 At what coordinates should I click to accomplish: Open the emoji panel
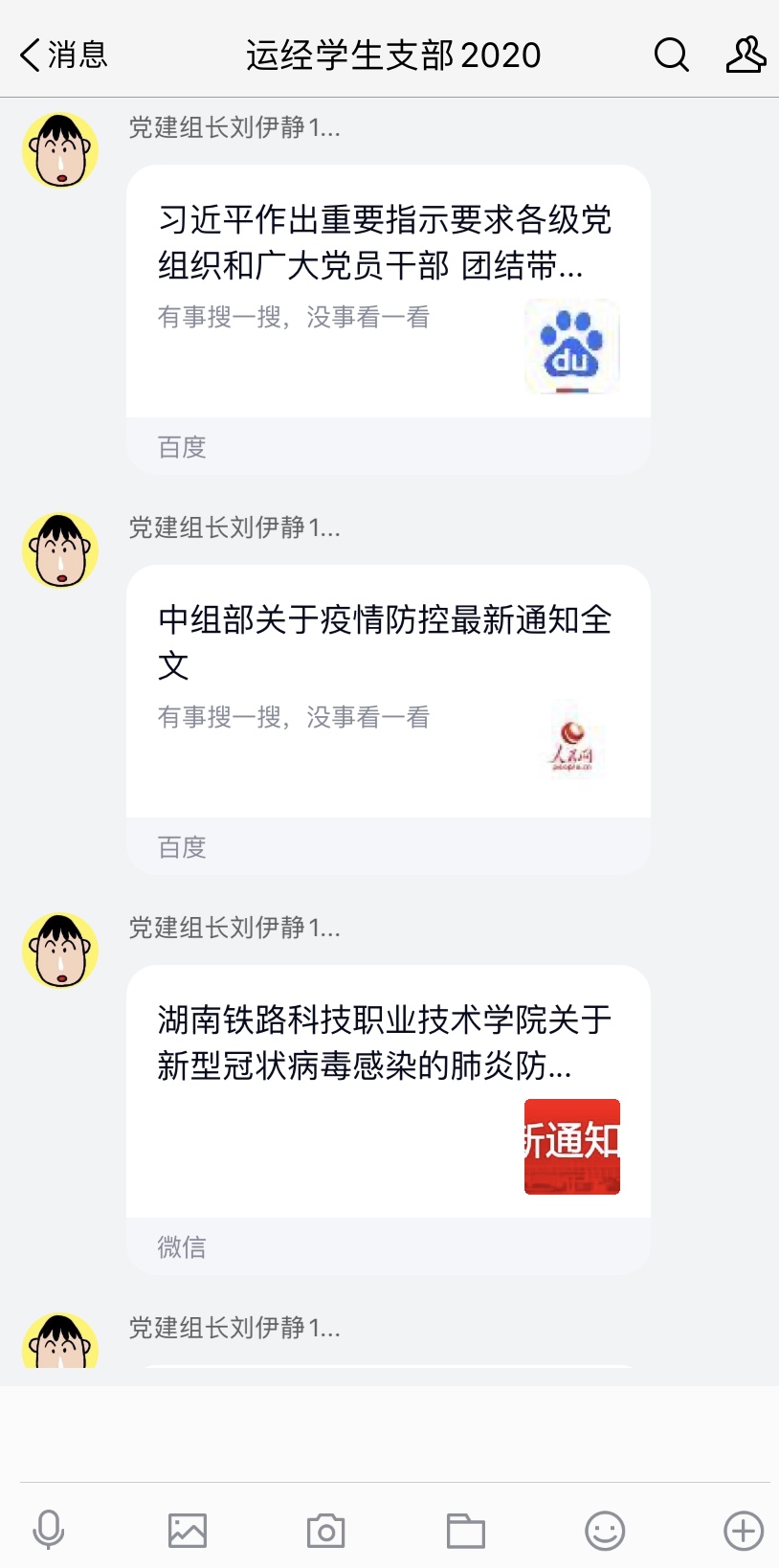[605, 1530]
